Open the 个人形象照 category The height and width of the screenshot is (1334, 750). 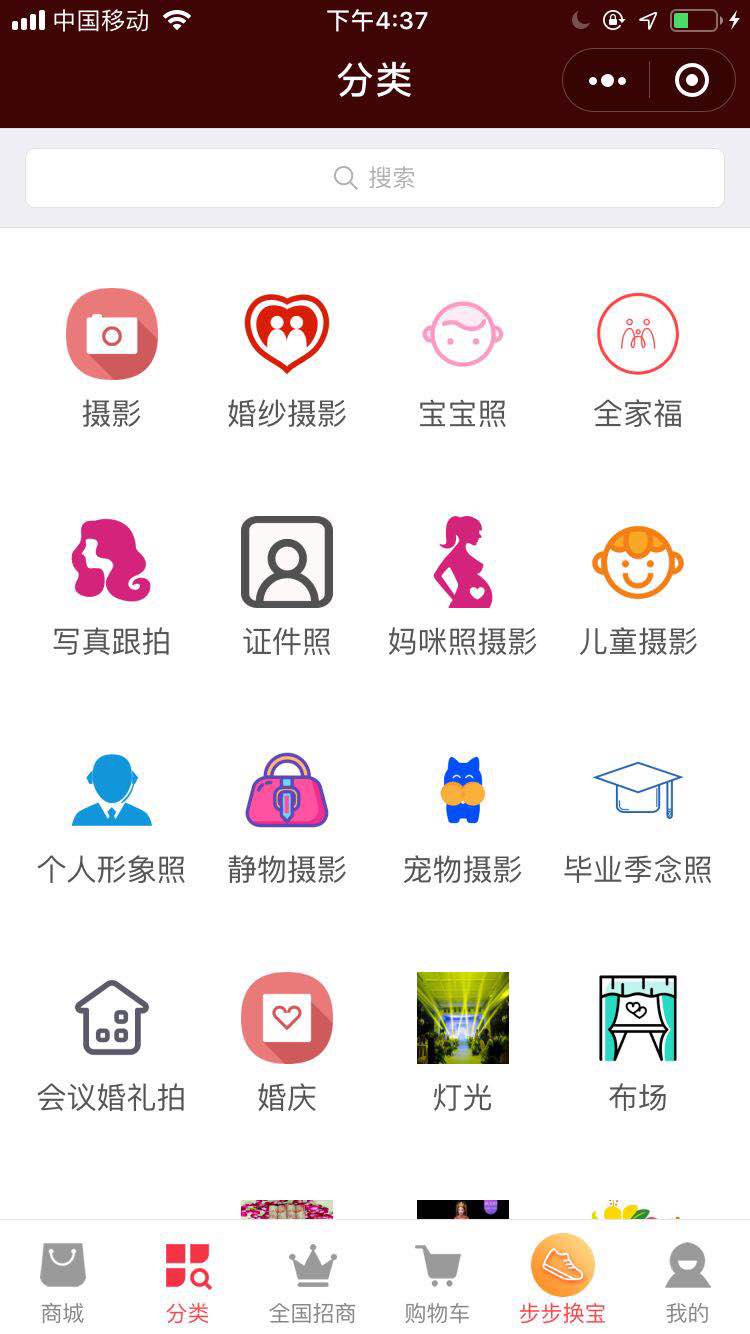[112, 815]
